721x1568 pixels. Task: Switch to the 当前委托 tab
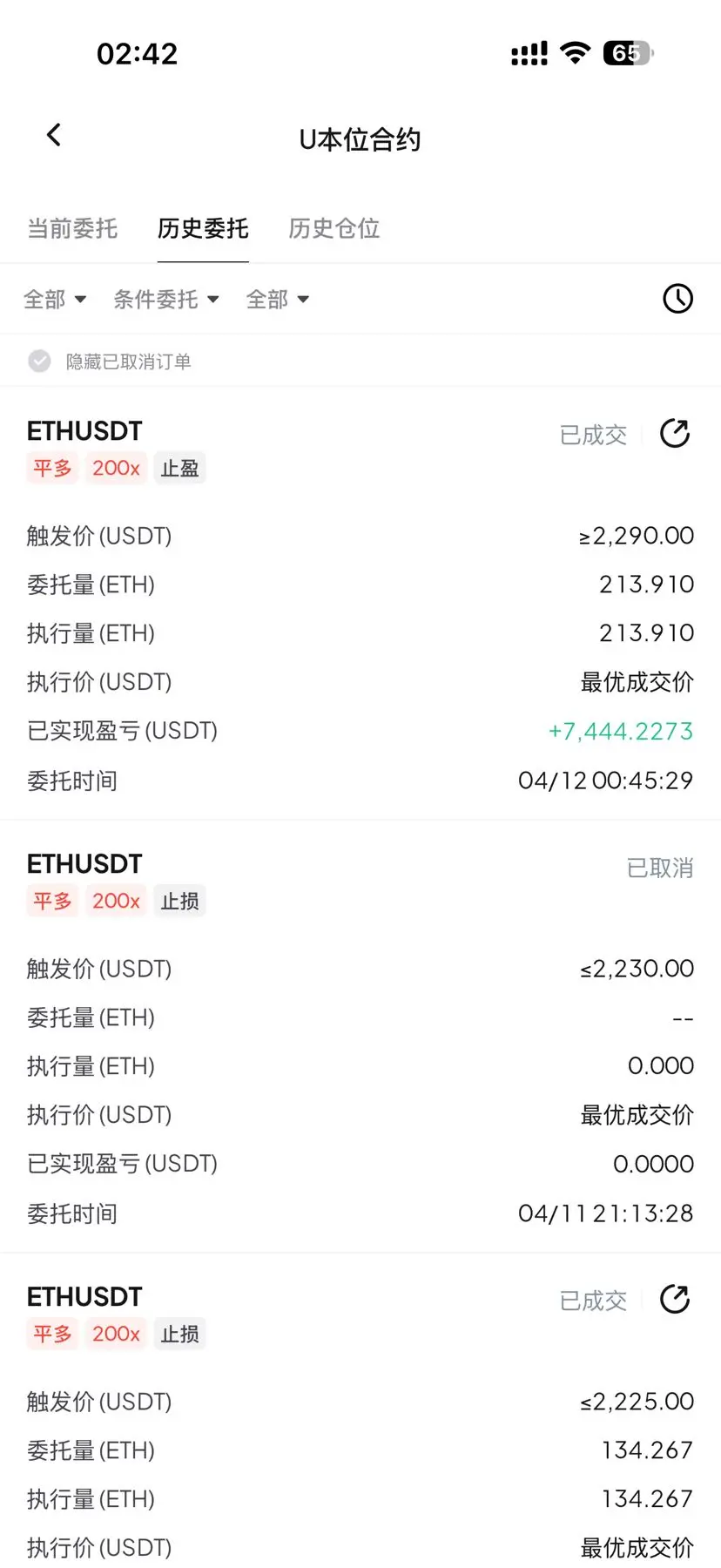click(72, 228)
